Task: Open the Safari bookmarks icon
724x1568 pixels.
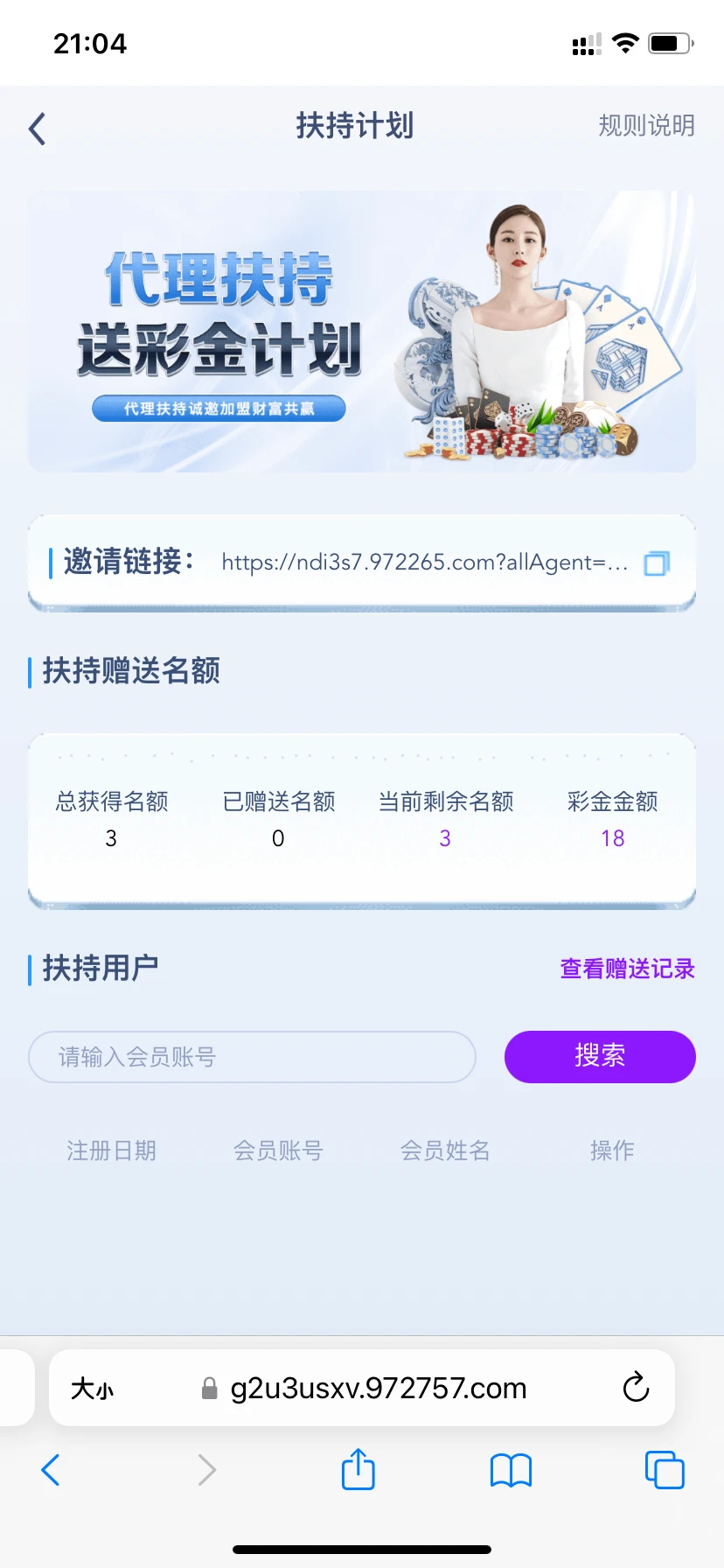Action: pyautogui.click(x=511, y=1470)
